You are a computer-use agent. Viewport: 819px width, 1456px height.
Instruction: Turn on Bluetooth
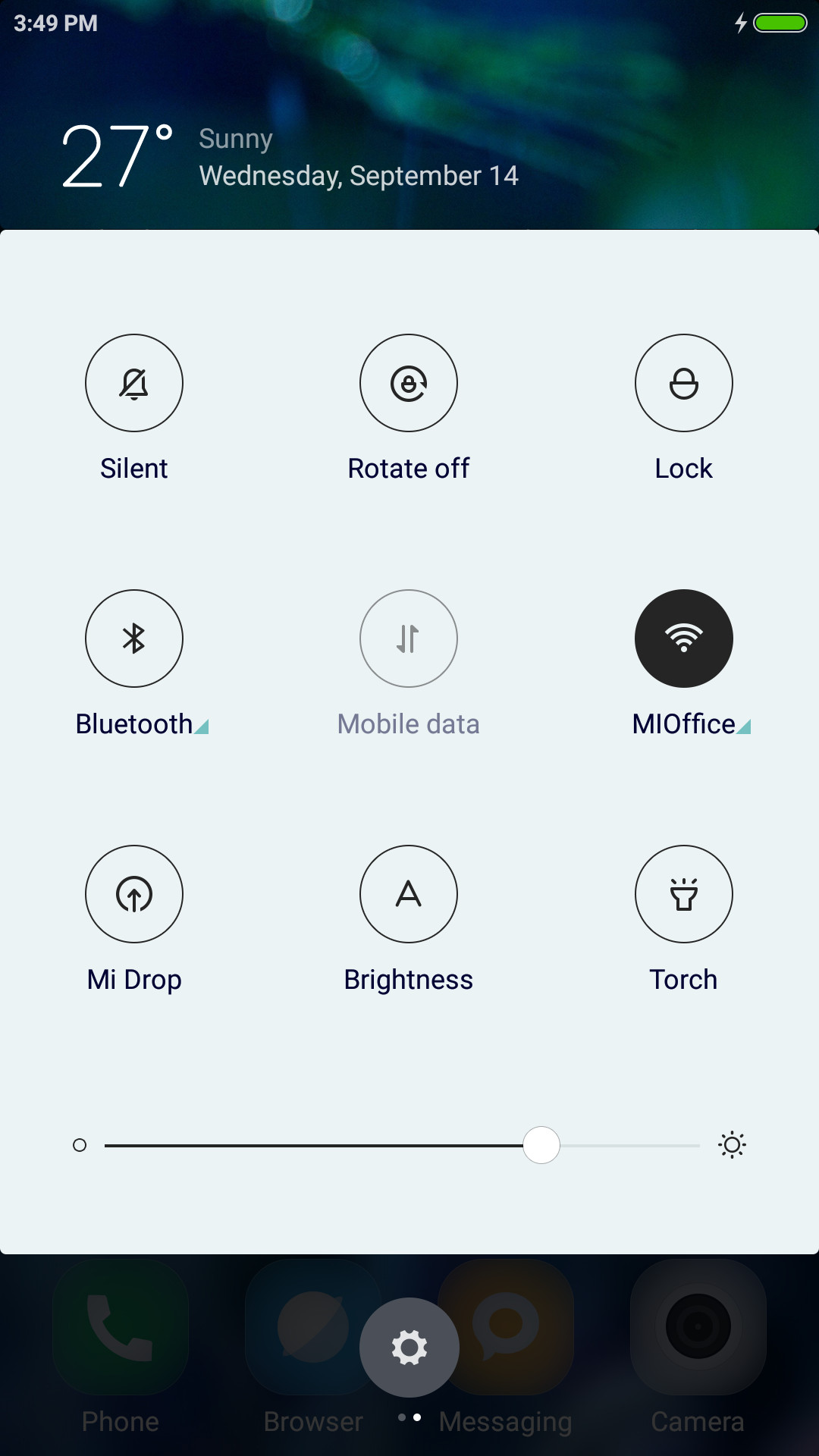[x=134, y=639]
